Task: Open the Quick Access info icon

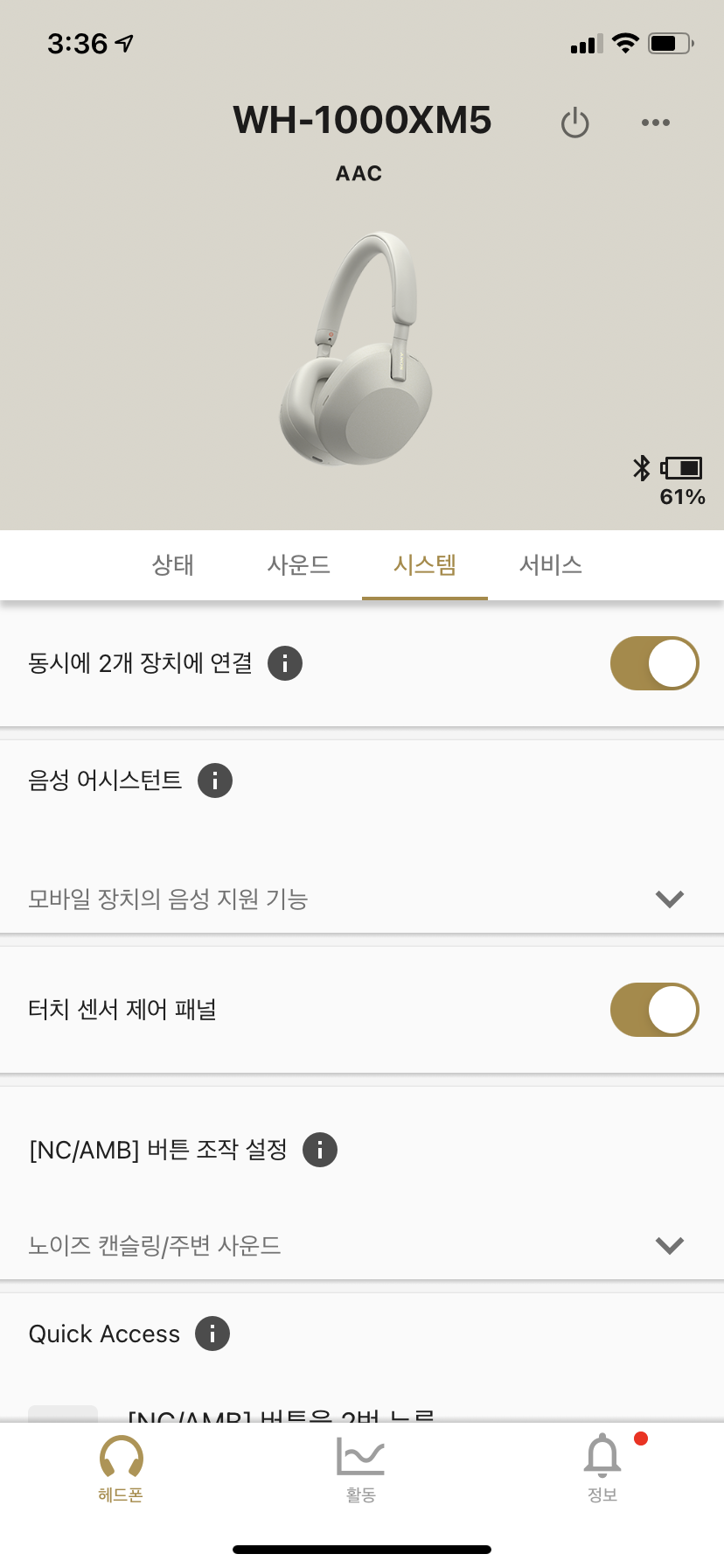Action: 212,1334
